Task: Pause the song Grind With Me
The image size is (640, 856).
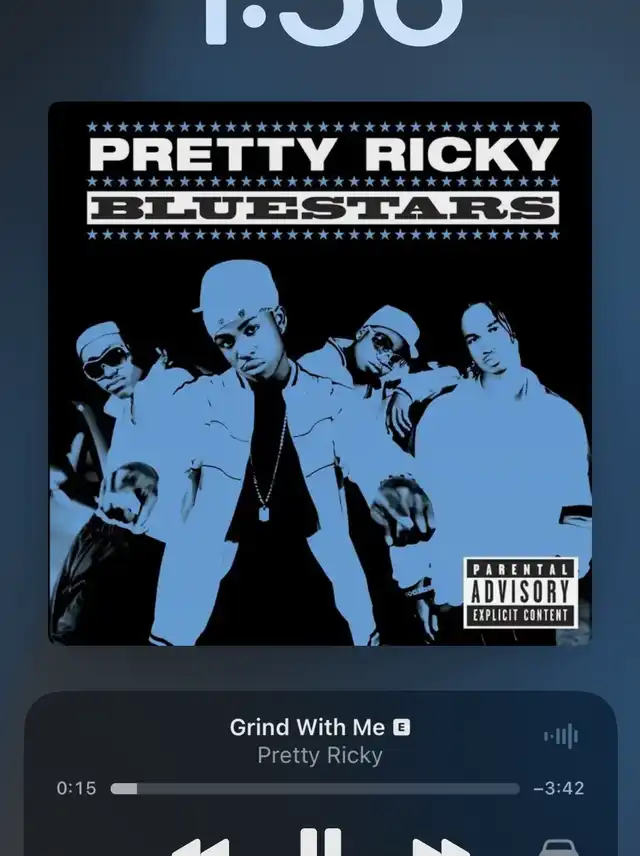Action: [320, 843]
